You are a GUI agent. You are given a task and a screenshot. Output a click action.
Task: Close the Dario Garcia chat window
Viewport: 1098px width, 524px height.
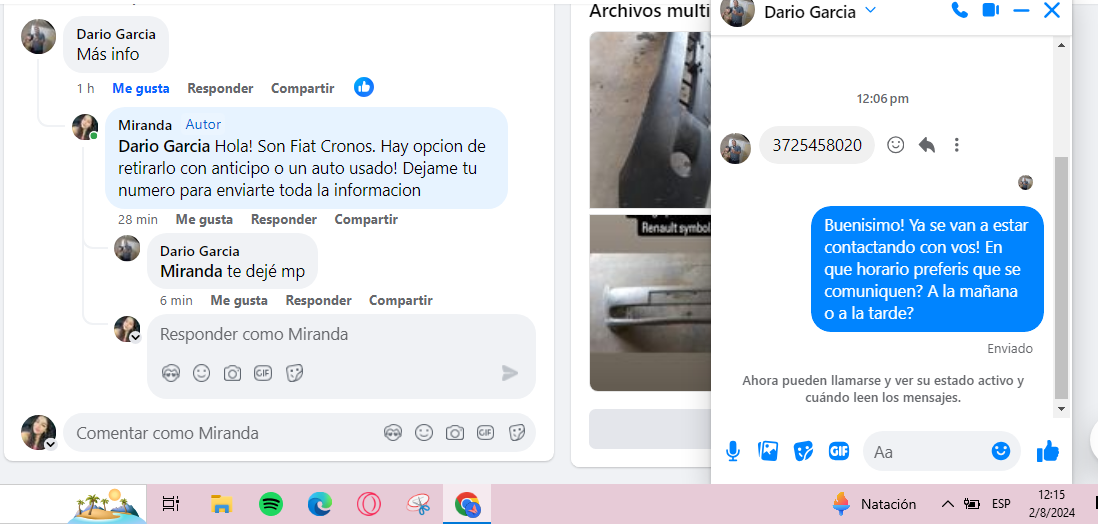pyautogui.click(x=1051, y=11)
